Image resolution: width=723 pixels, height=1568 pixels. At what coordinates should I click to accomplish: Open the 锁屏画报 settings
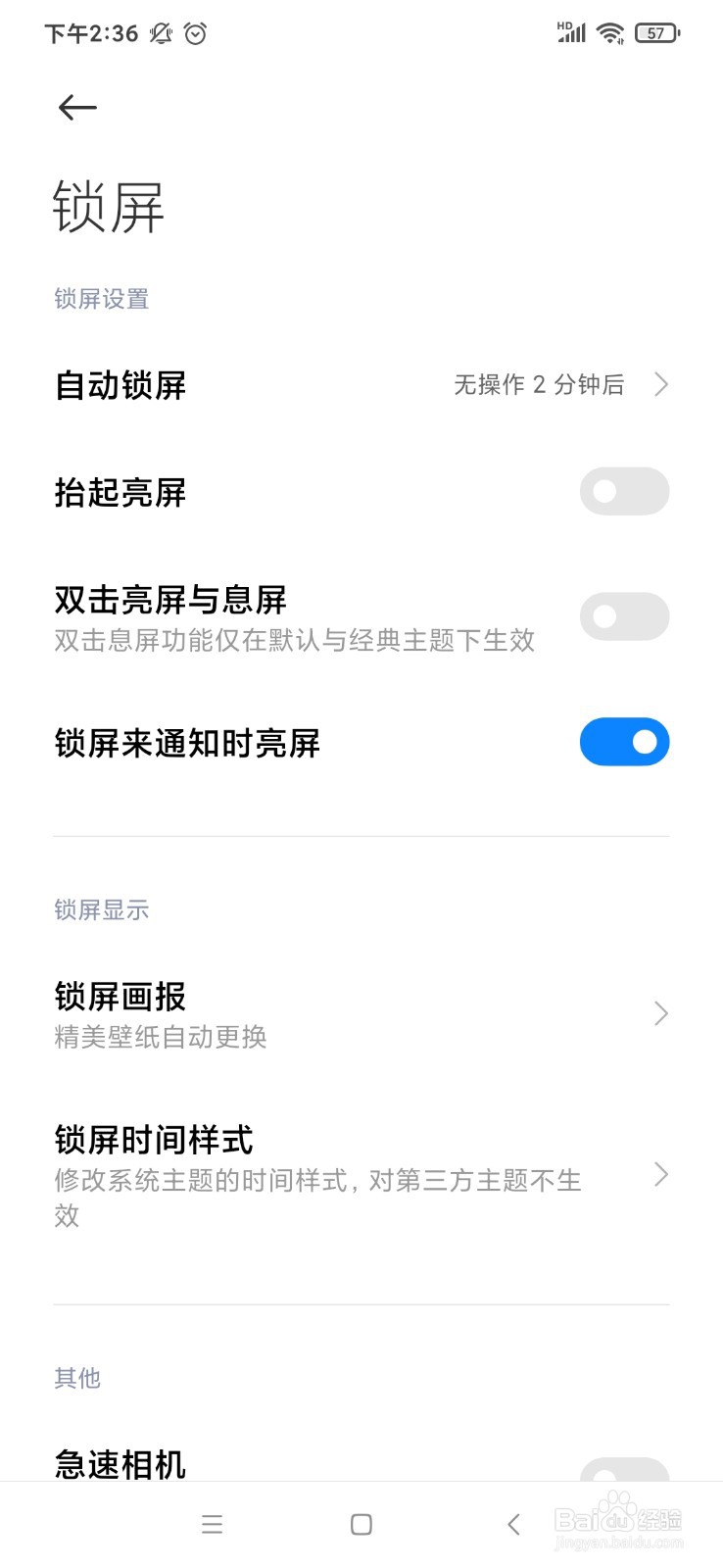click(x=361, y=1013)
